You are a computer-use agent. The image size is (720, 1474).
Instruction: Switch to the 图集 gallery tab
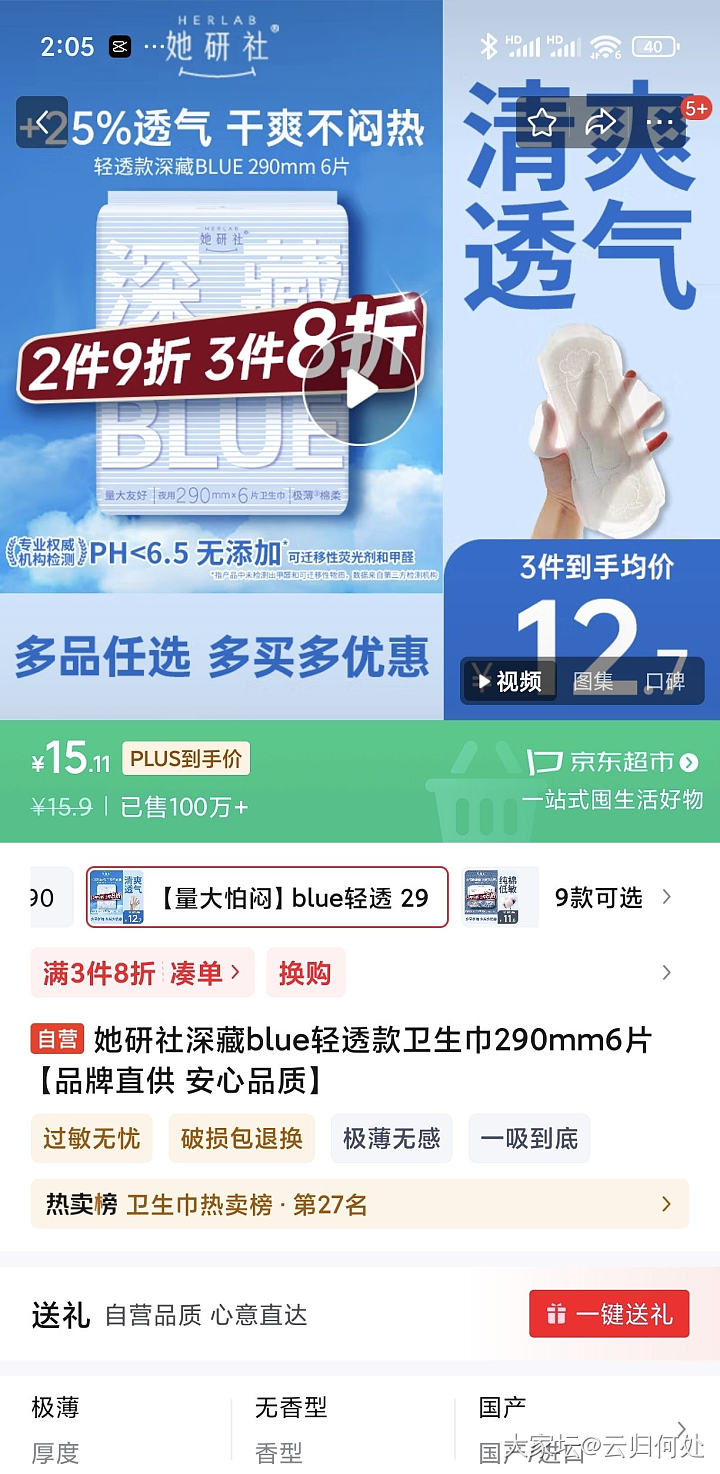(x=593, y=682)
